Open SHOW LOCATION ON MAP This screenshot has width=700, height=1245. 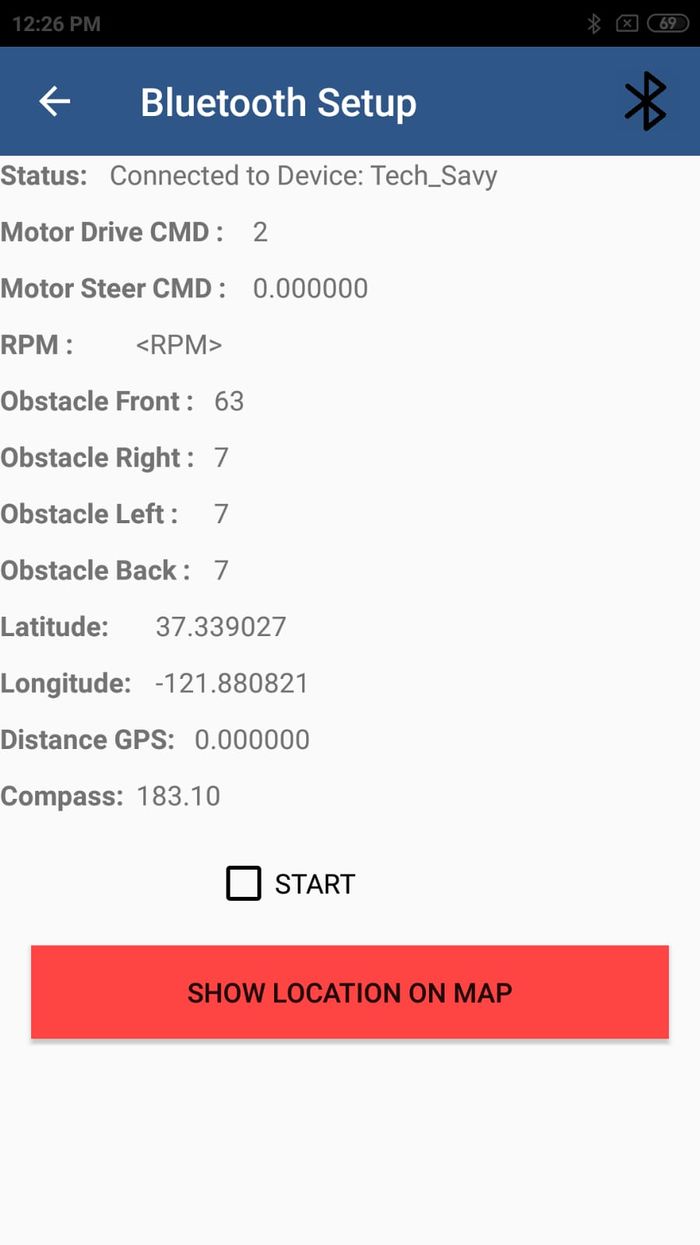point(350,992)
